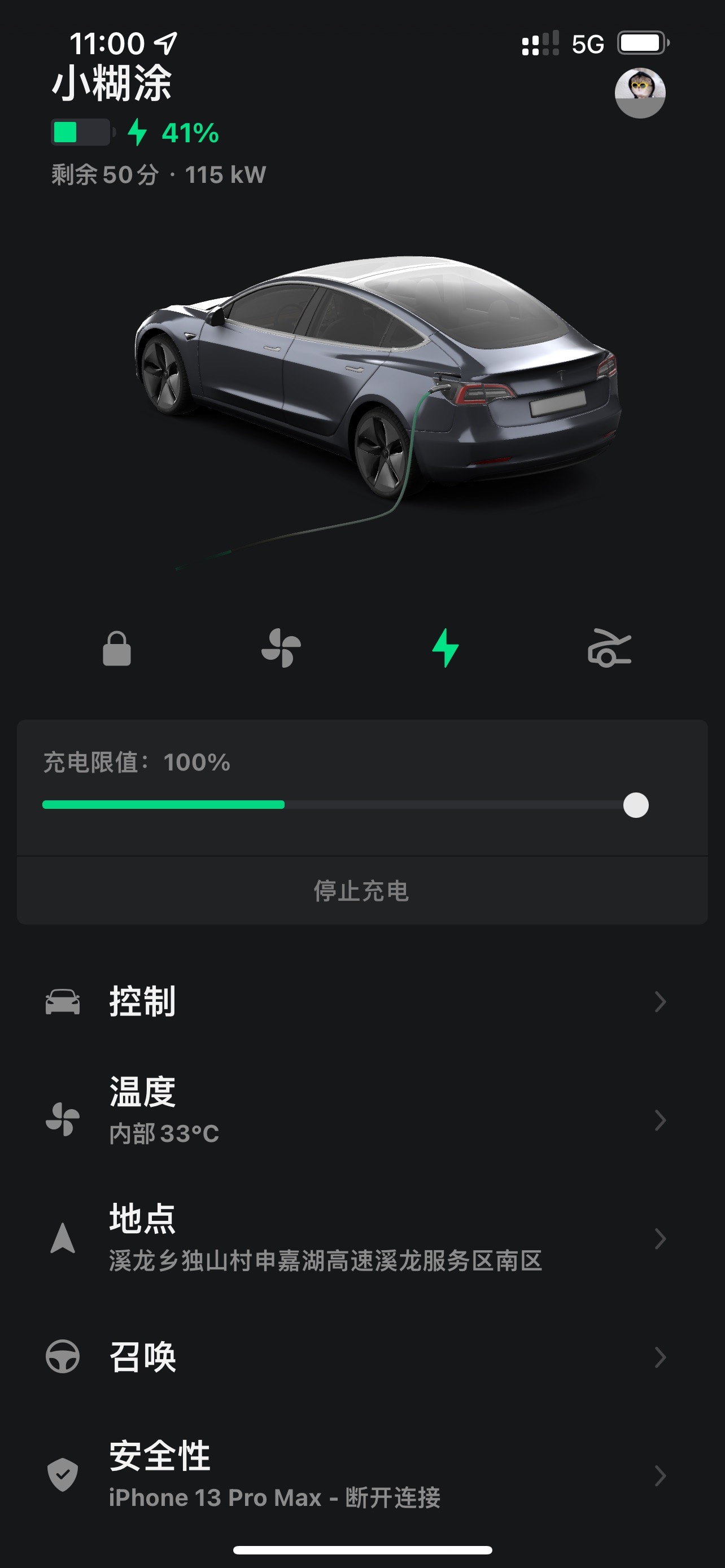The width and height of the screenshot is (725, 1568).
Task: Open profile using the monkey avatar
Action: pos(640,93)
